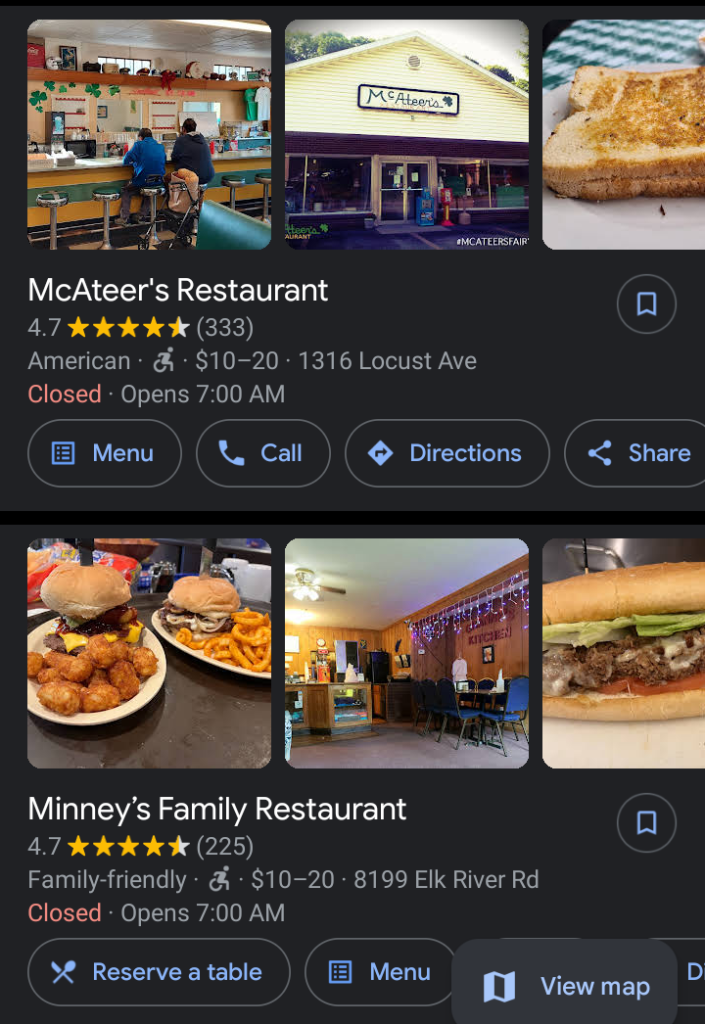View the Menu for Minney's Family Restaurant
705x1024 pixels.
click(x=380, y=972)
